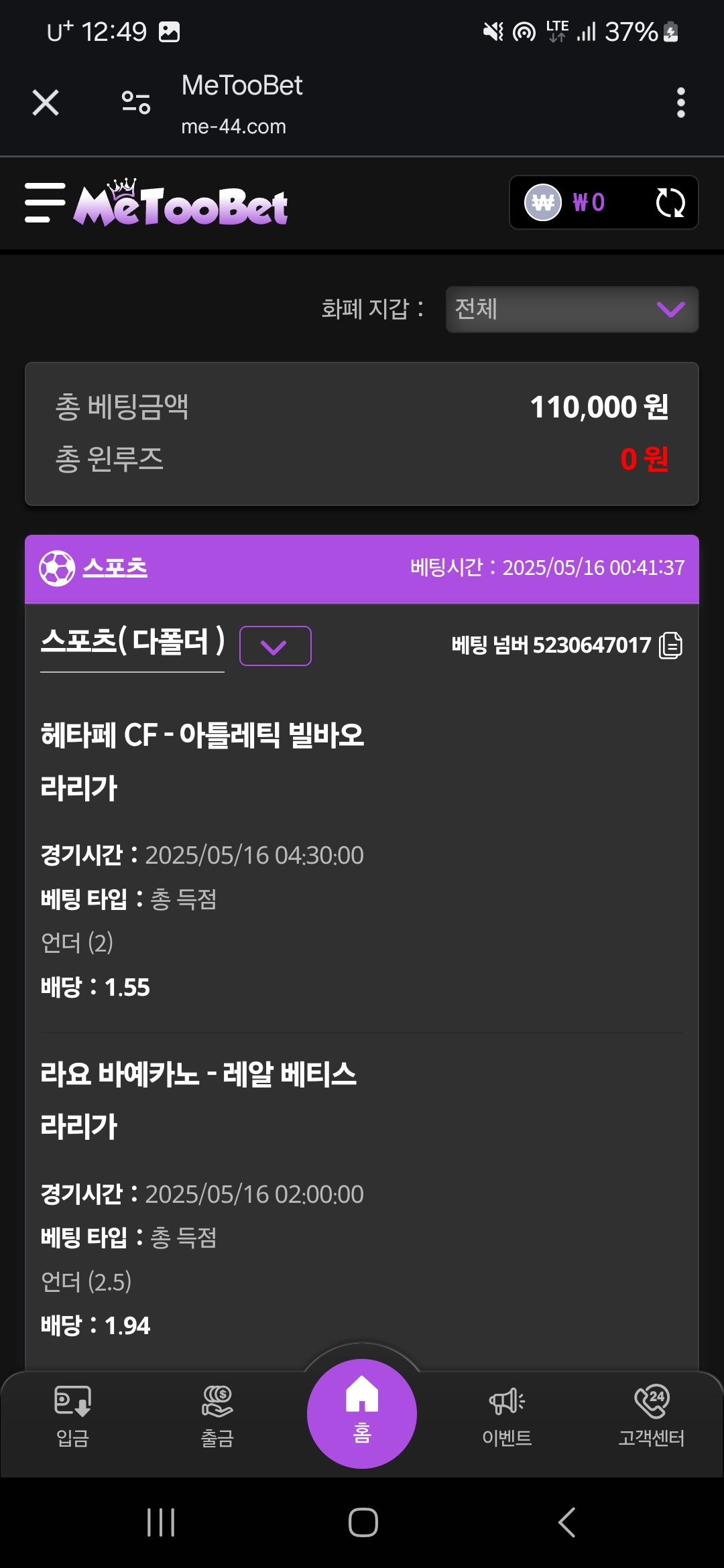
Task: Open the browser's site settings icon
Action: tap(136, 103)
